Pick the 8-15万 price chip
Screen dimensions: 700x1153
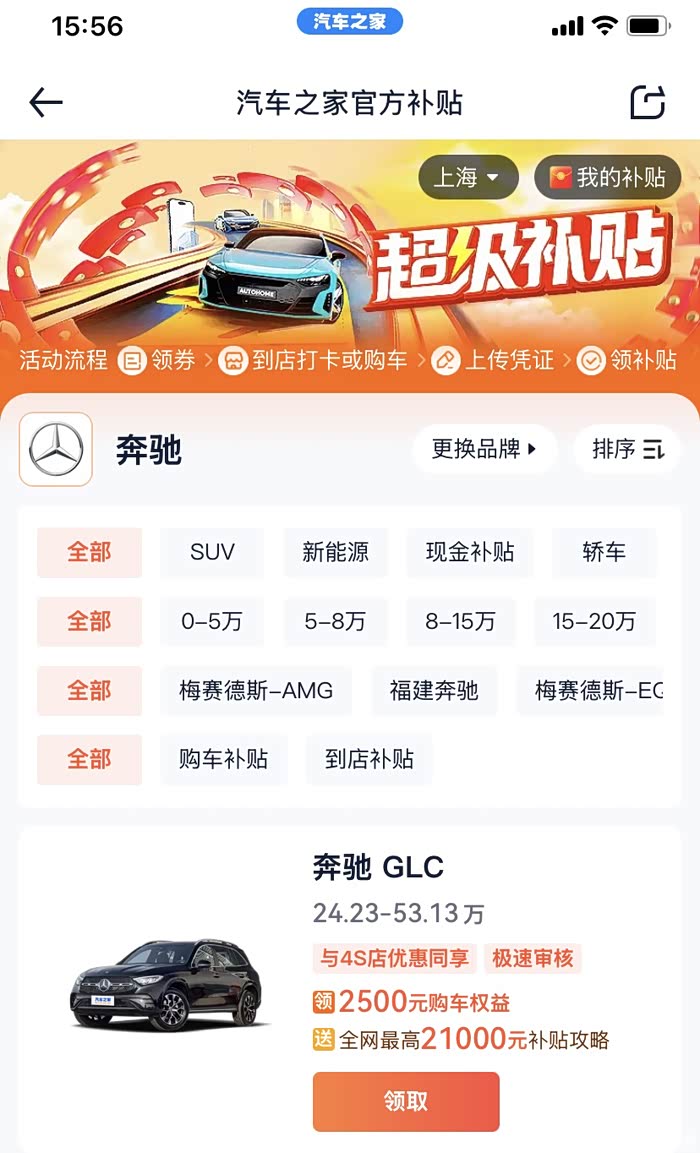click(460, 621)
